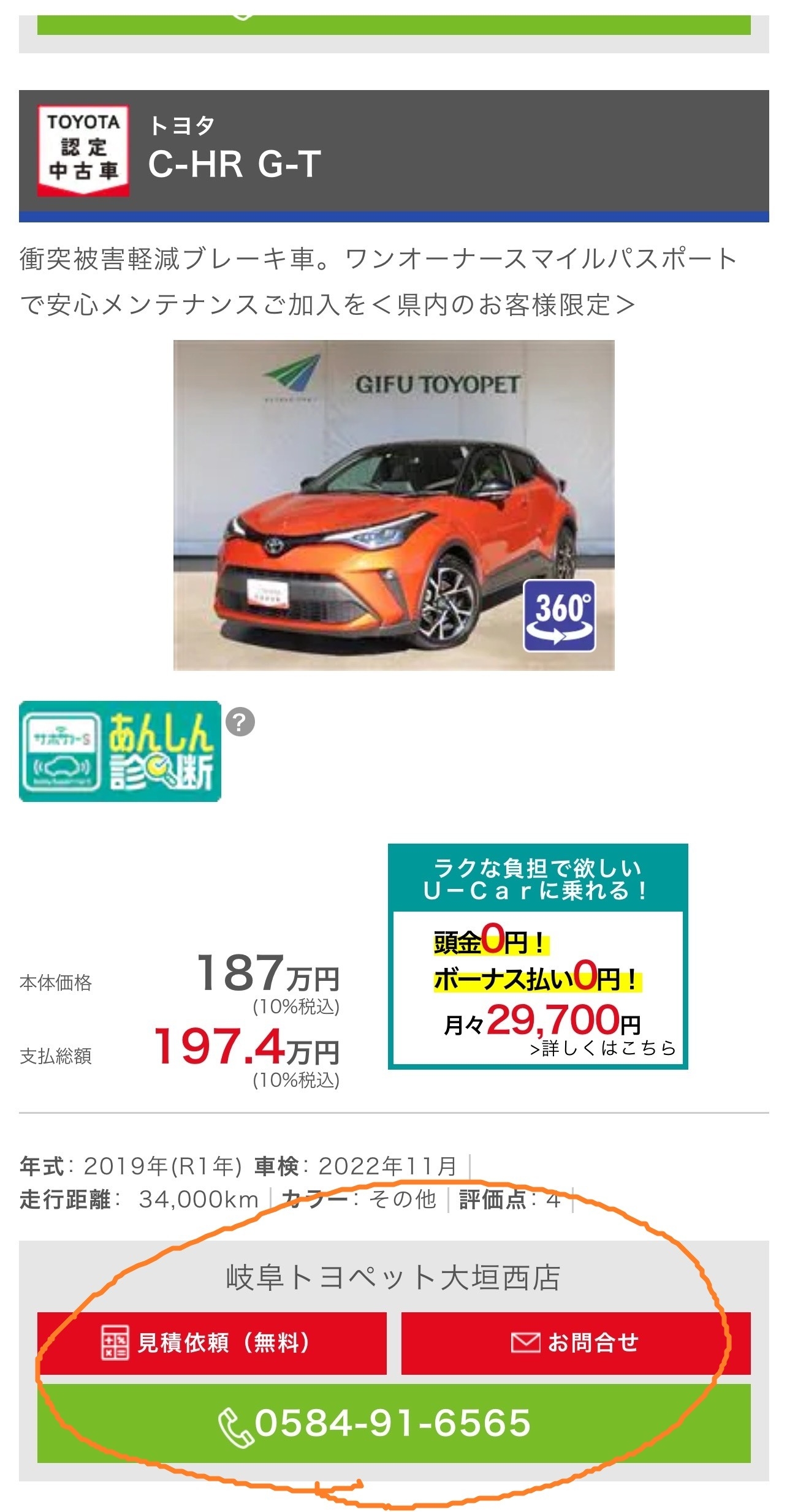Screen dimensions: 787x1512
Task: Open the help question mark icon
Action: (x=240, y=723)
